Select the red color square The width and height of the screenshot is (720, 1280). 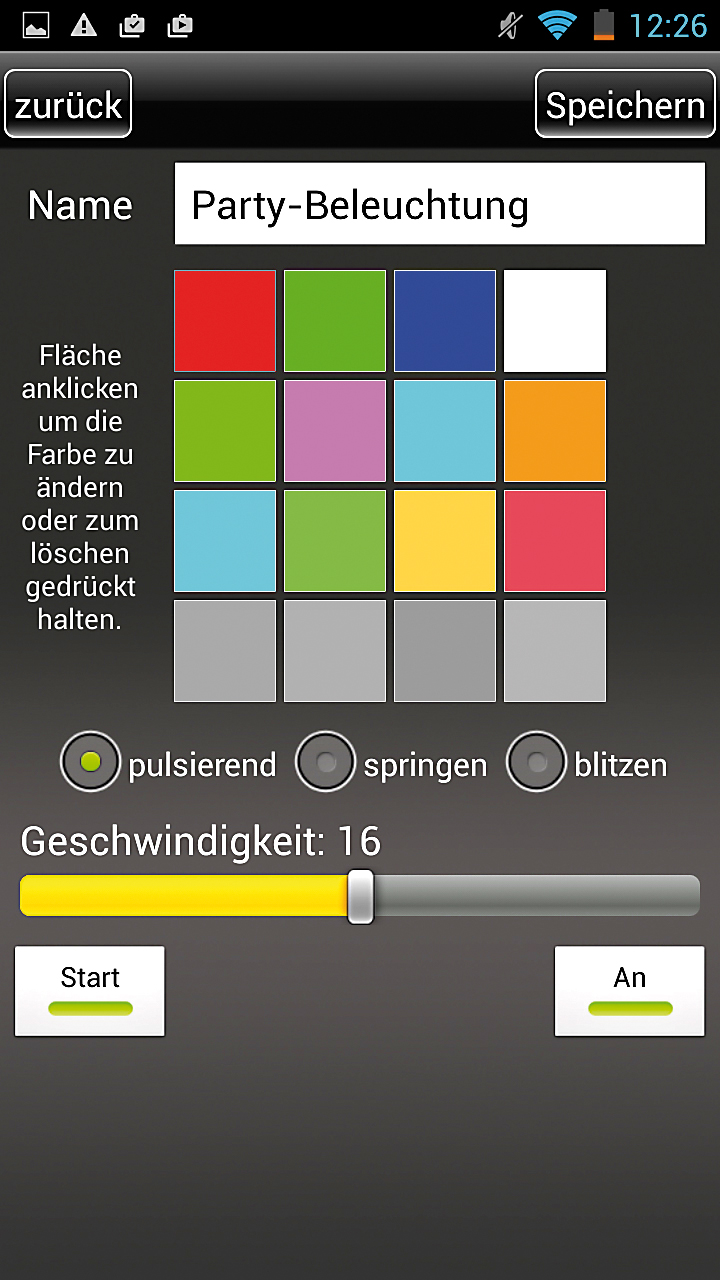coord(225,321)
